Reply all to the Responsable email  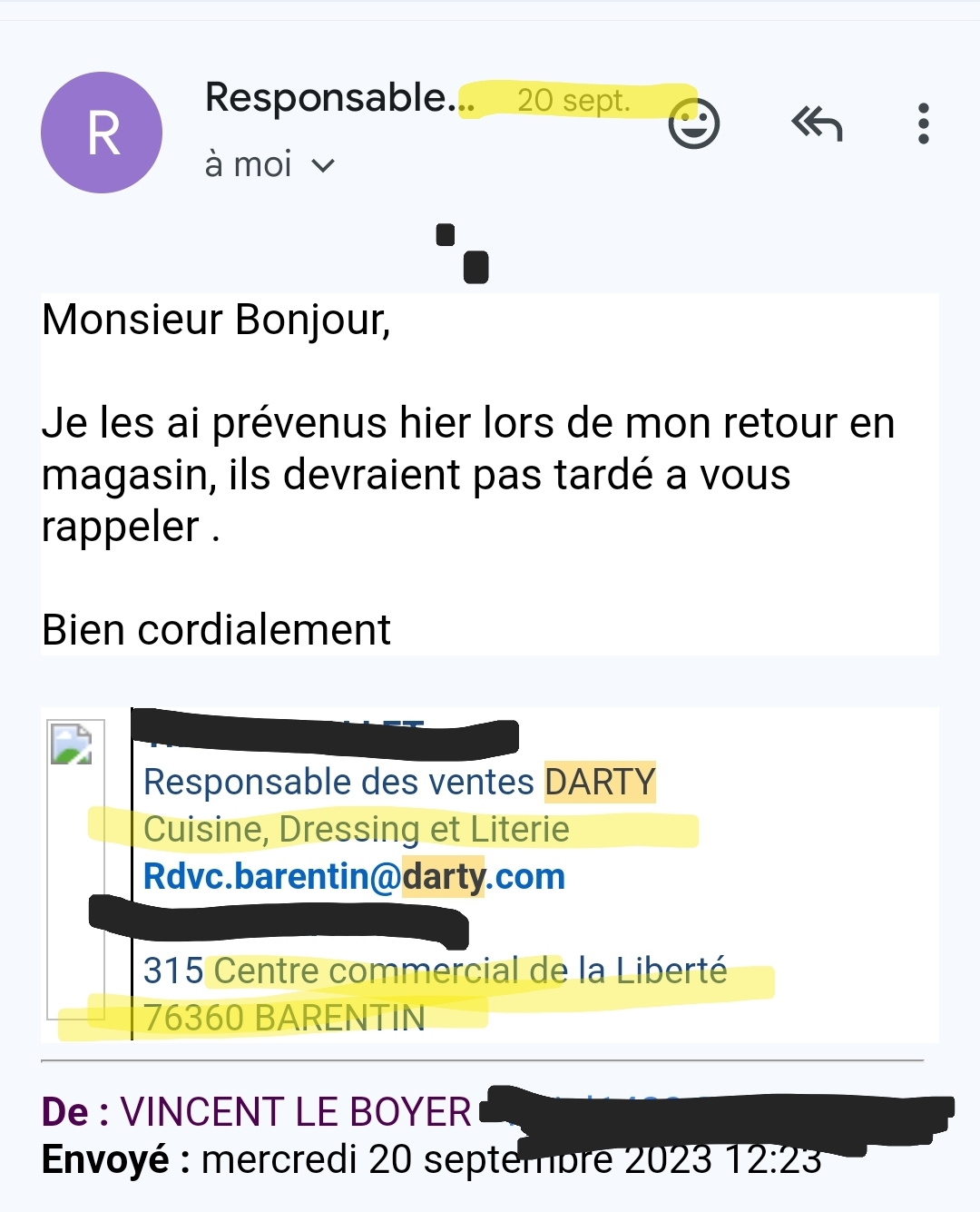[x=817, y=123]
